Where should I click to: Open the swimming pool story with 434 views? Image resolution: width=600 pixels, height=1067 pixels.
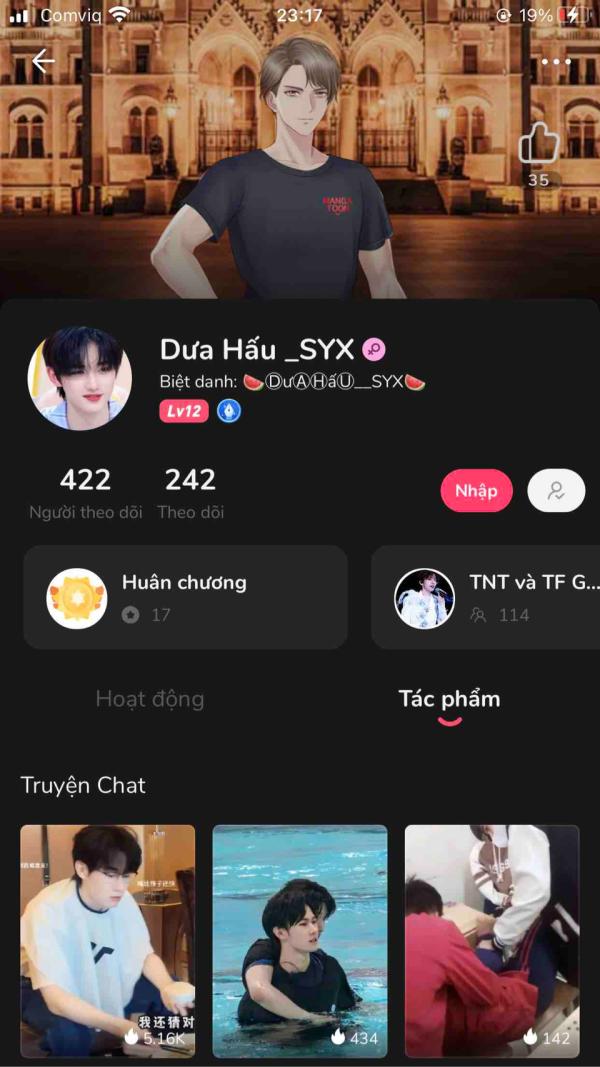[x=299, y=940]
